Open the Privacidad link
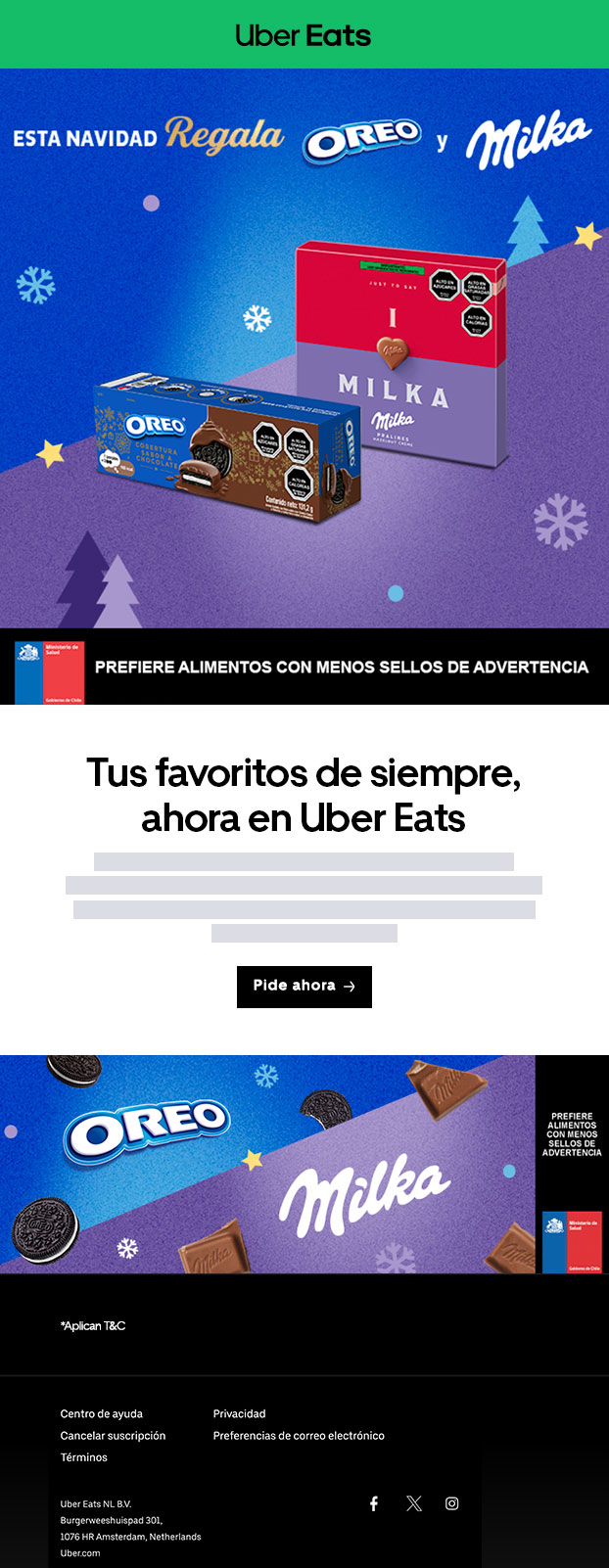The image size is (609, 1568). [239, 1413]
